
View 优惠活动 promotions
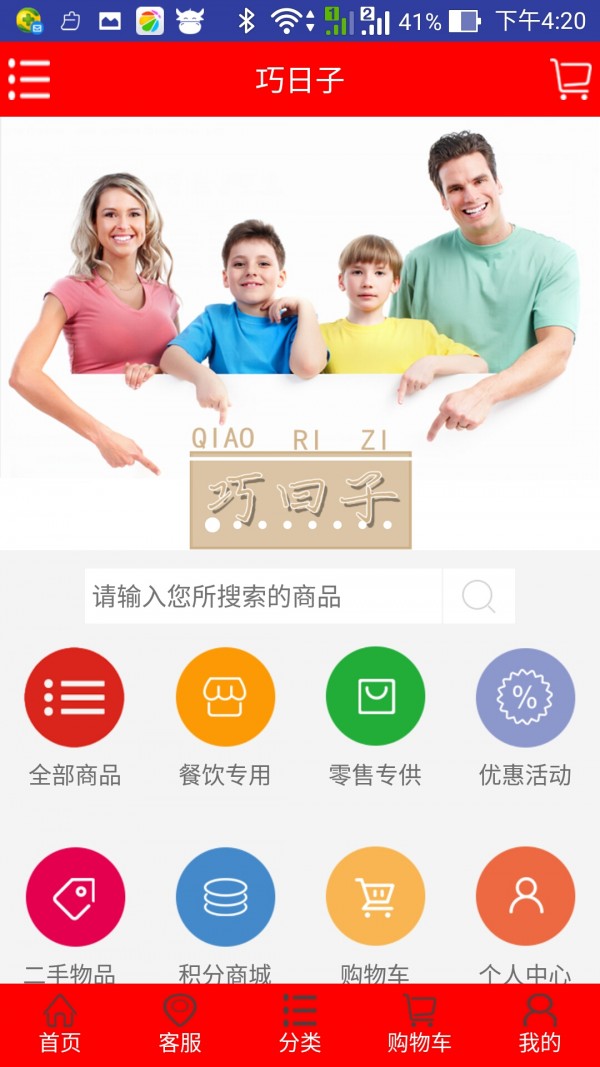tap(525, 698)
